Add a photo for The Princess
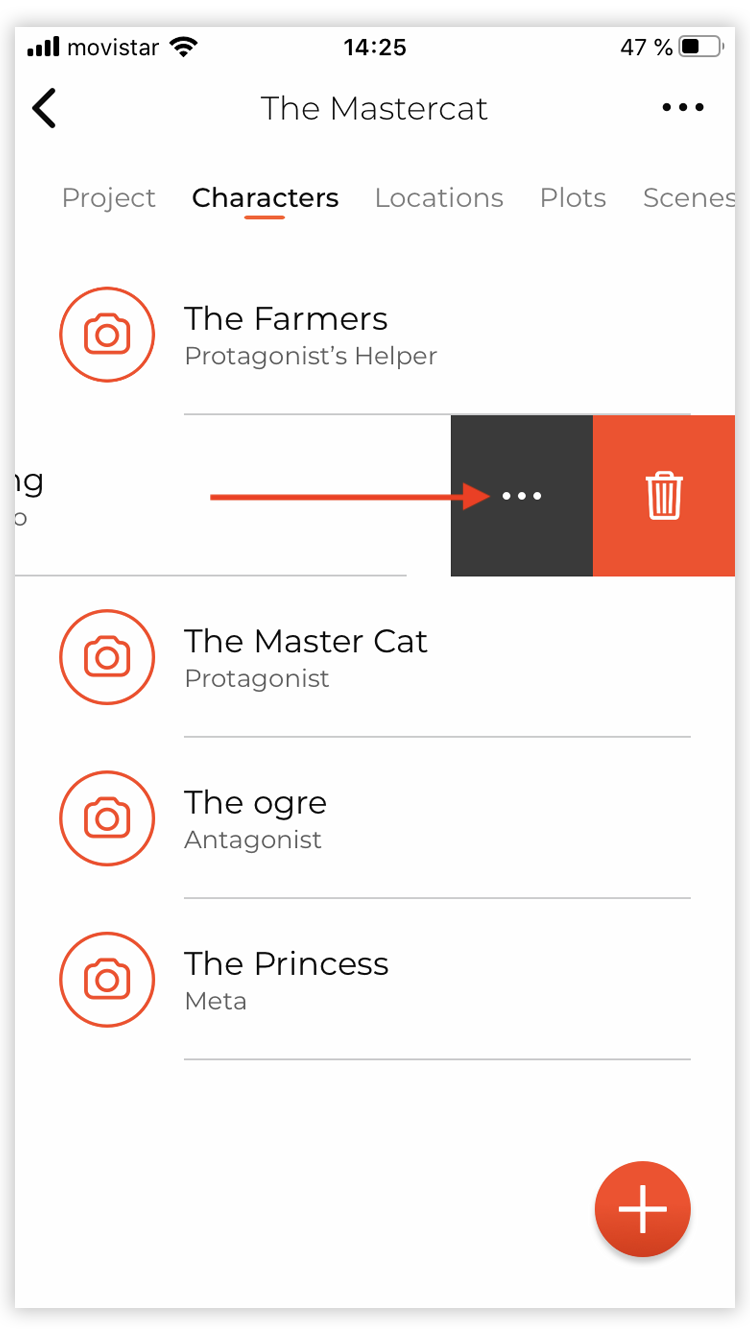This screenshot has width=750, height=1334. 107,979
